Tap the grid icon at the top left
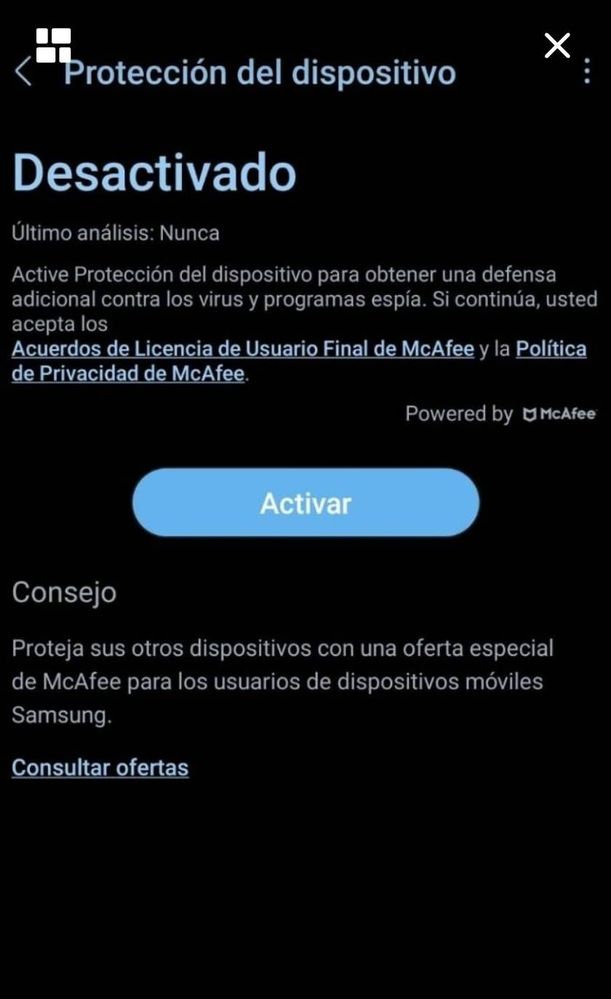The height and width of the screenshot is (999, 611). (53, 44)
